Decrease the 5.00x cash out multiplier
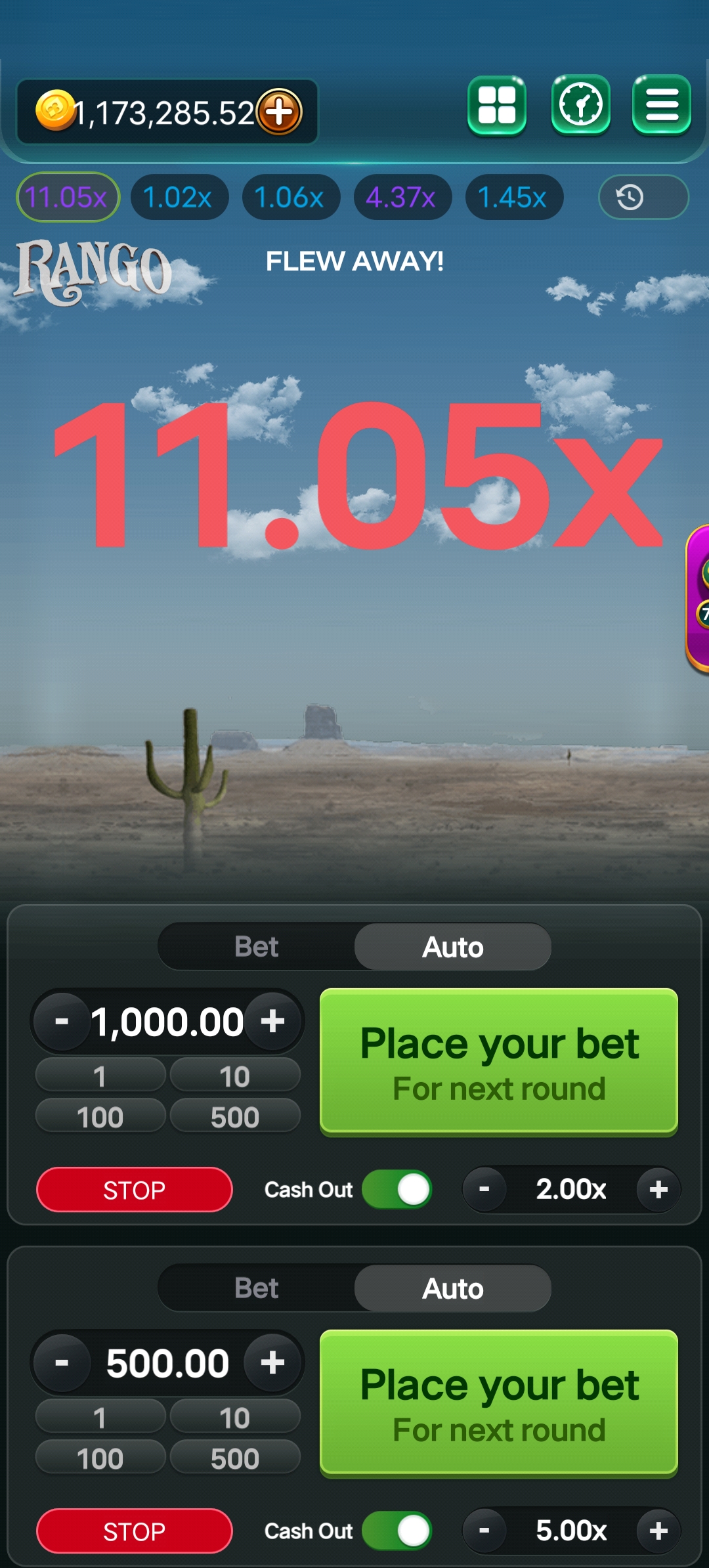709x1568 pixels. 484,1531
